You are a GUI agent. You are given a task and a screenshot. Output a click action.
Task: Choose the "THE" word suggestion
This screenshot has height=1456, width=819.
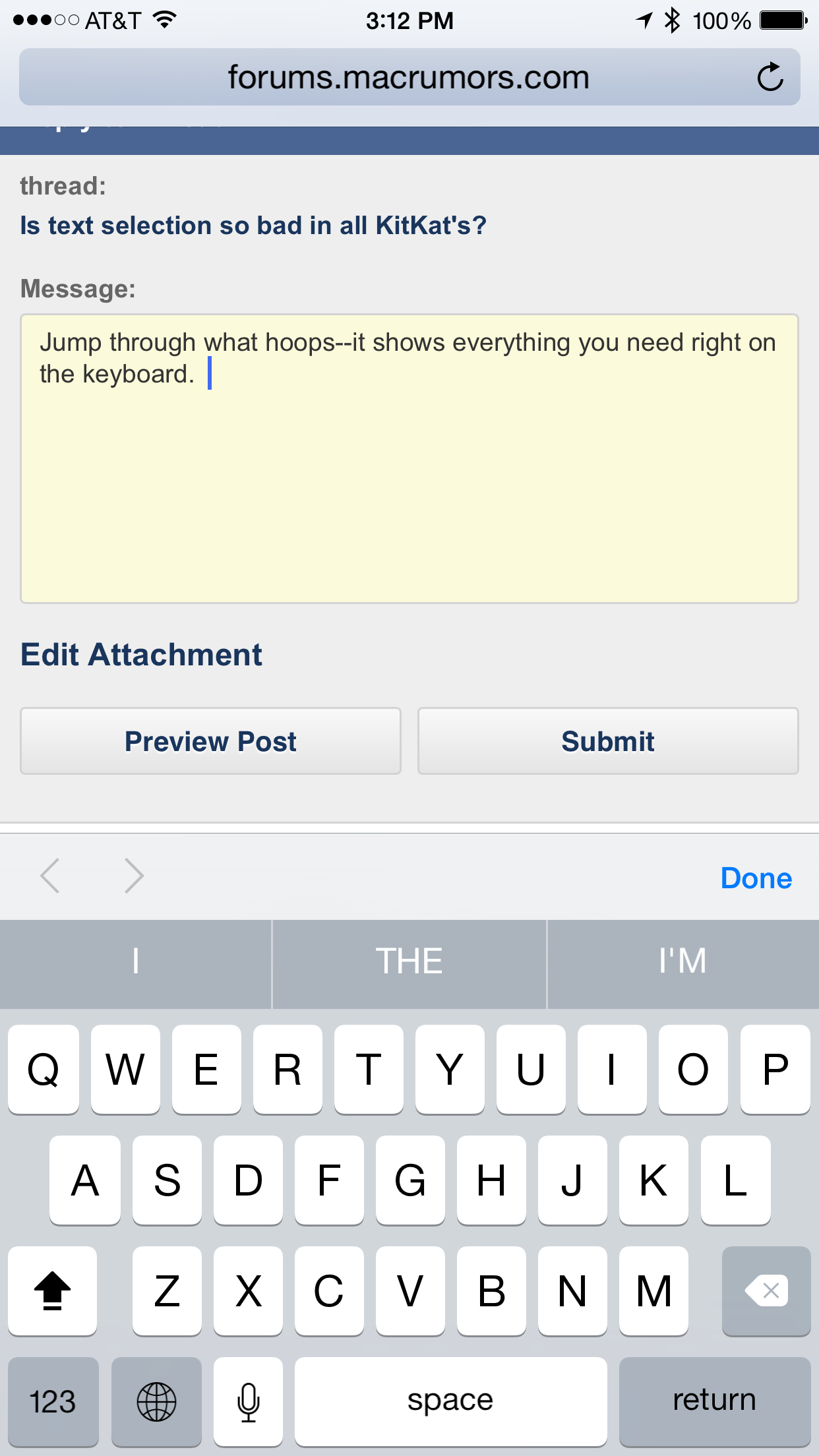409,961
